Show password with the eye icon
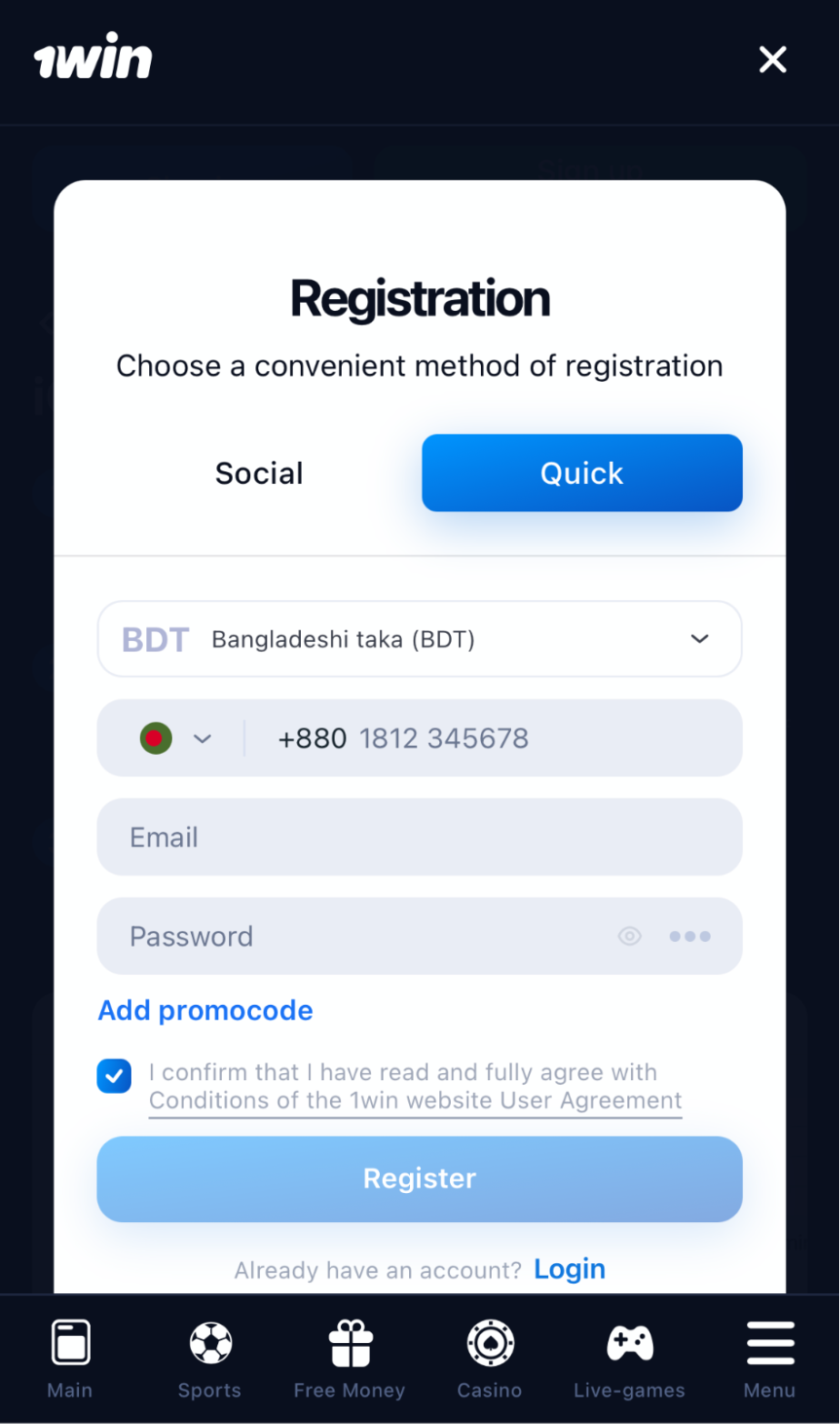This screenshot has height=1424, width=840. coord(629,937)
